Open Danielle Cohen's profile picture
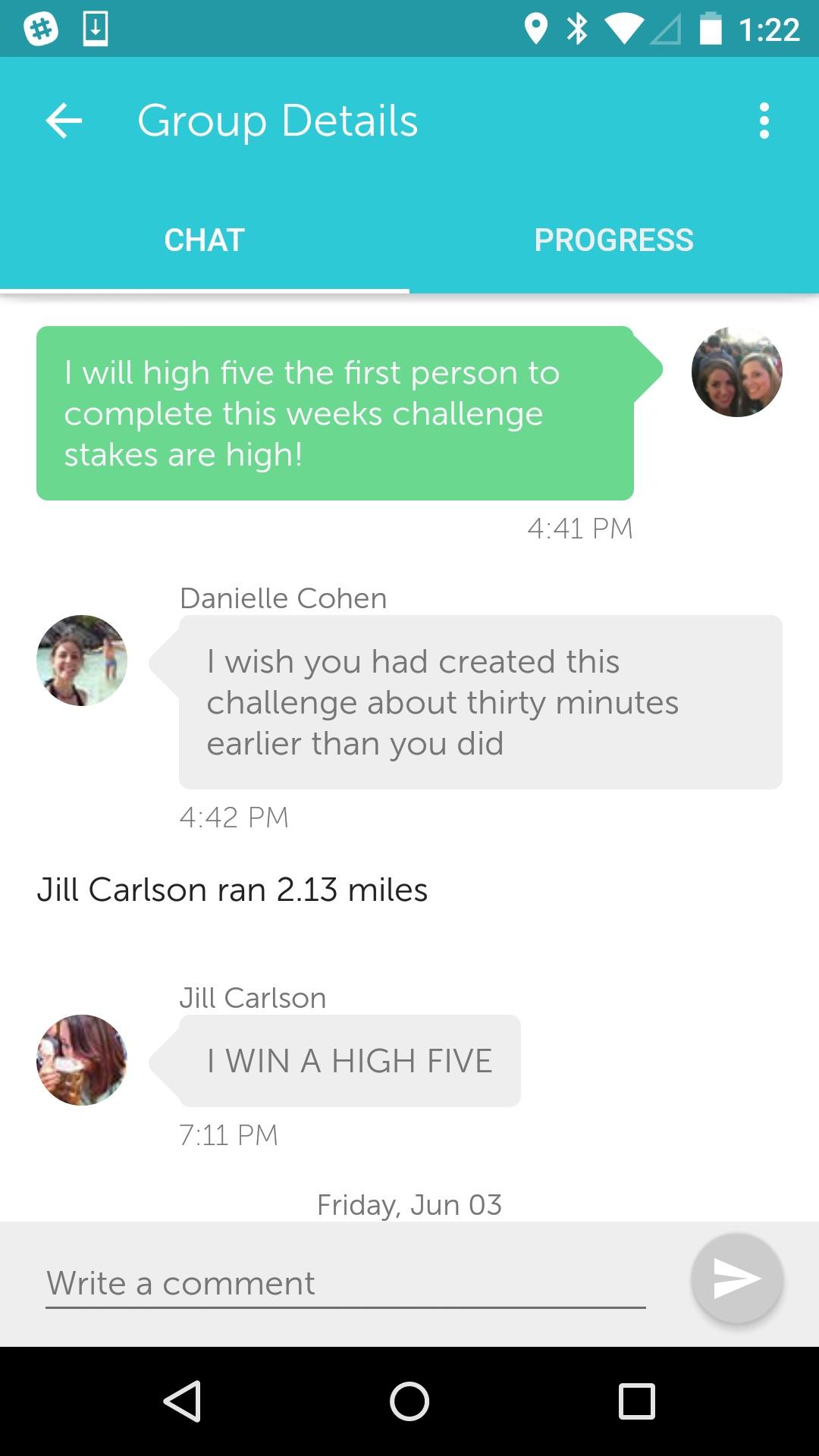The image size is (819, 1456). (82, 661)
